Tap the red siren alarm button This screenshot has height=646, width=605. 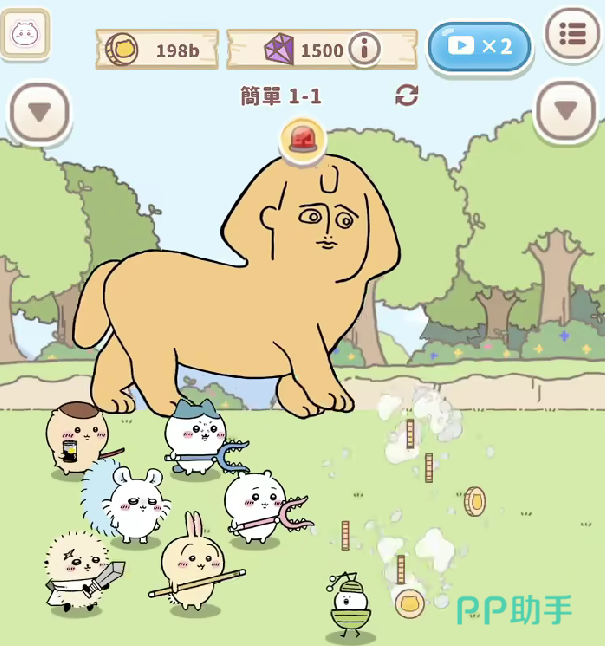pyautogui.click(x=303, y=140)
